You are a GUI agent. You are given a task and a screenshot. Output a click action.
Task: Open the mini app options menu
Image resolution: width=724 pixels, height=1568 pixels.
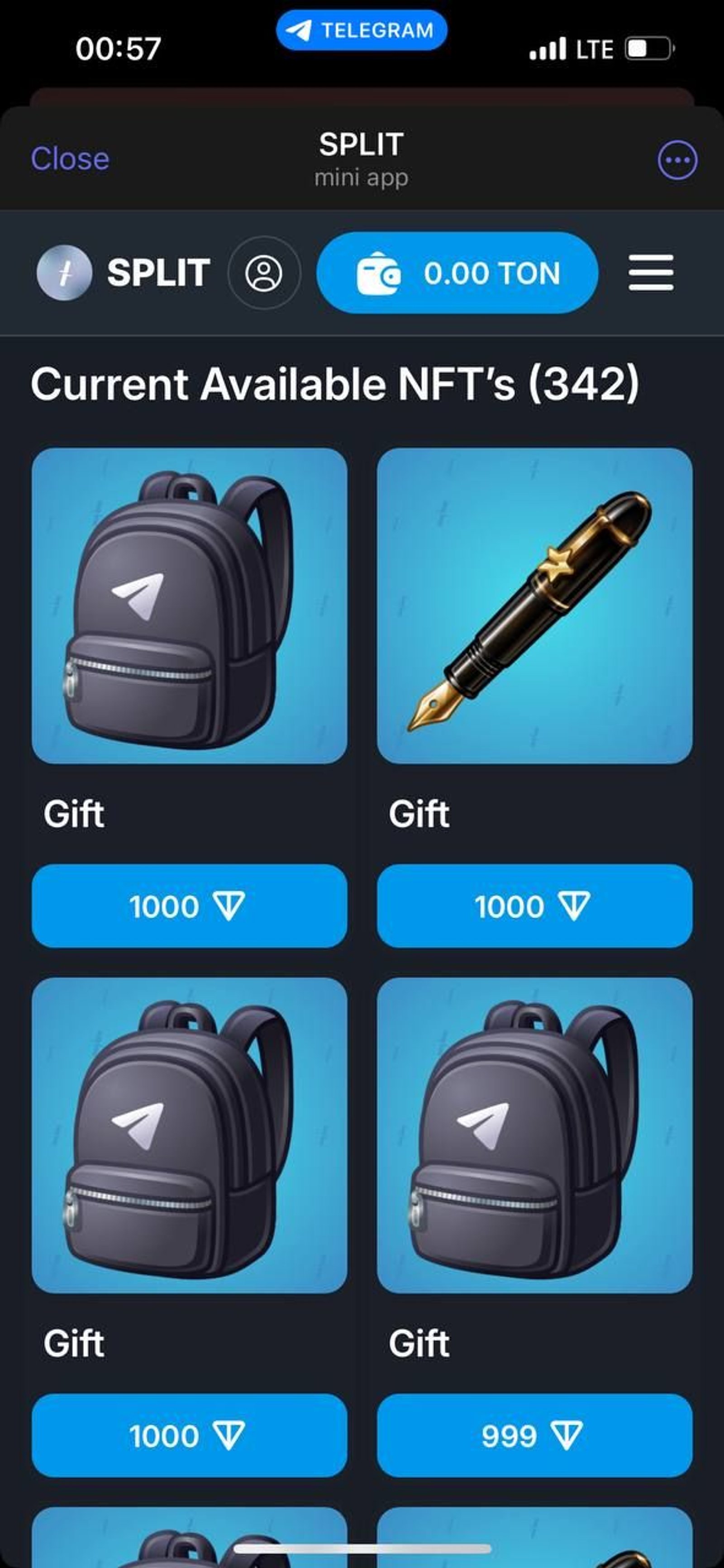point(677,160)
